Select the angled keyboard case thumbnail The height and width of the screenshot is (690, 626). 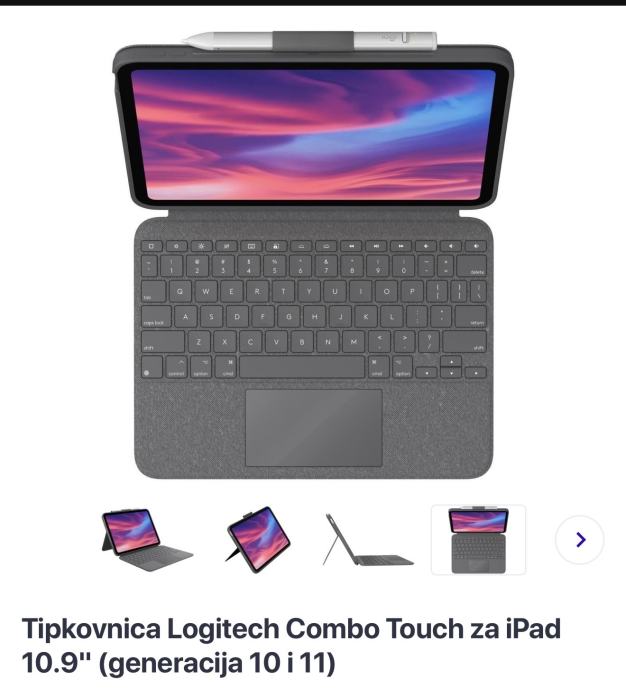(147, 540)
